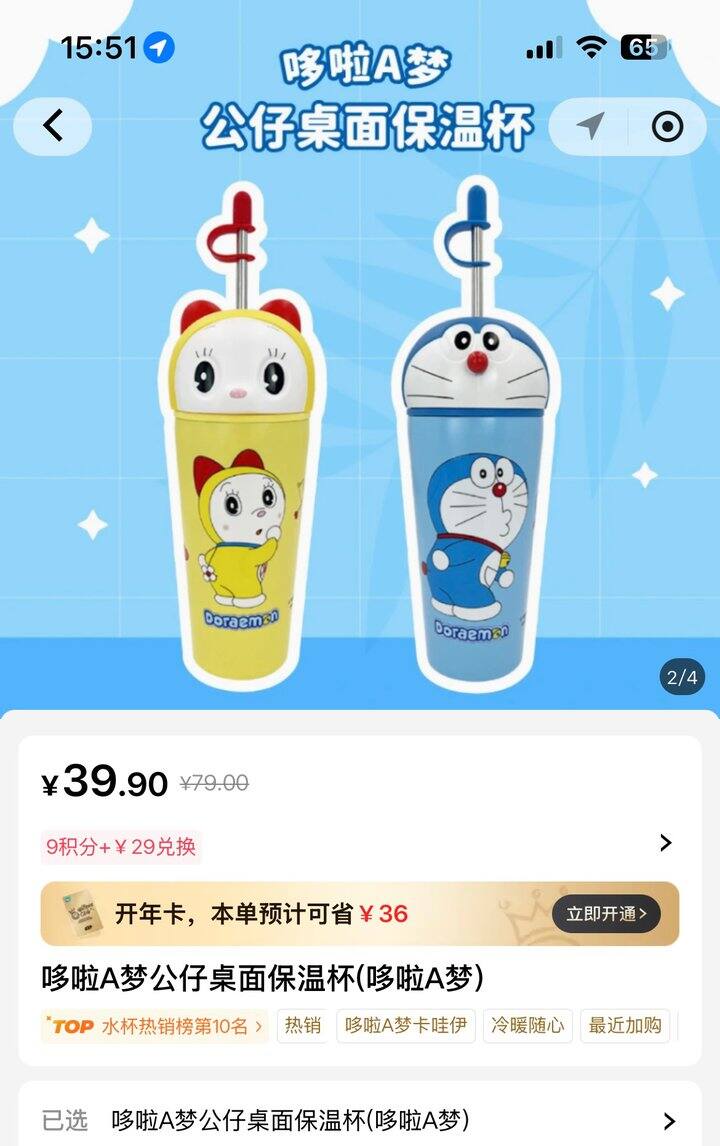Image resolution: width=720 pixels, height=1146 pixels.
Task: Open the 已选 selected variant row
Action: pyautogui.click(x=360, y=1120)
